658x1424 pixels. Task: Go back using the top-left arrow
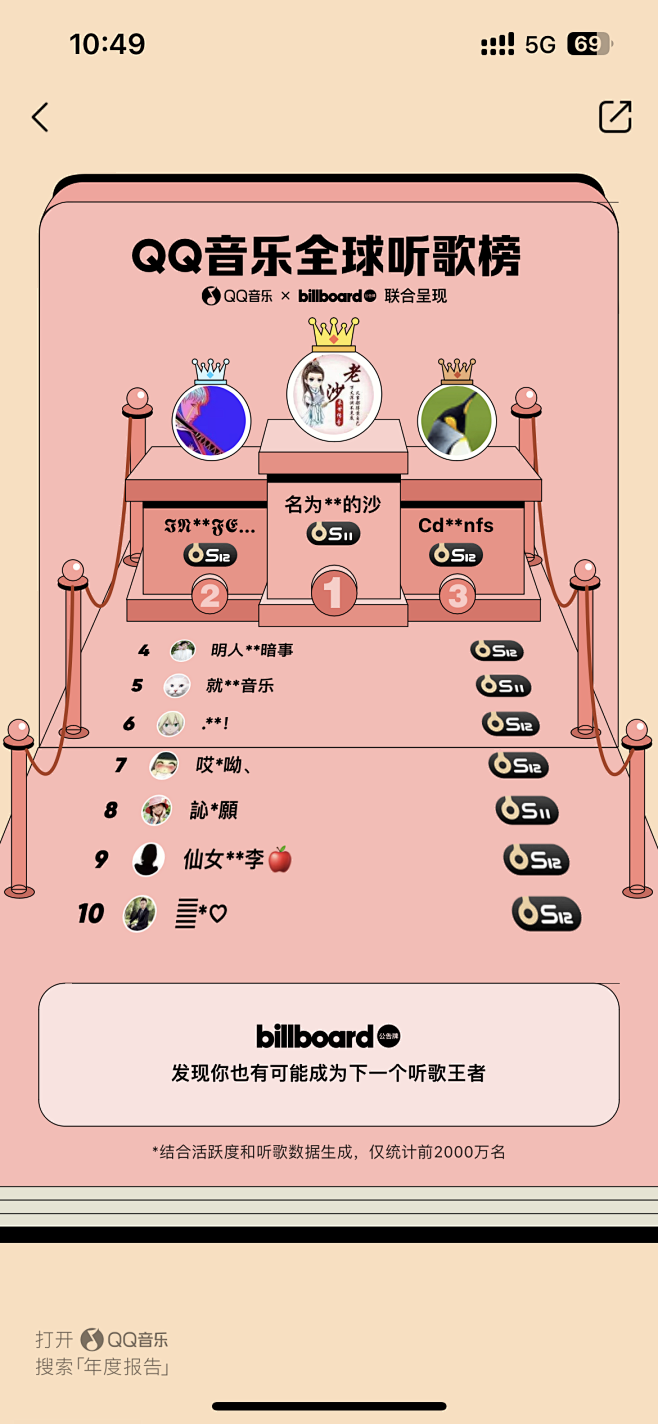click(x=40, y=117)
